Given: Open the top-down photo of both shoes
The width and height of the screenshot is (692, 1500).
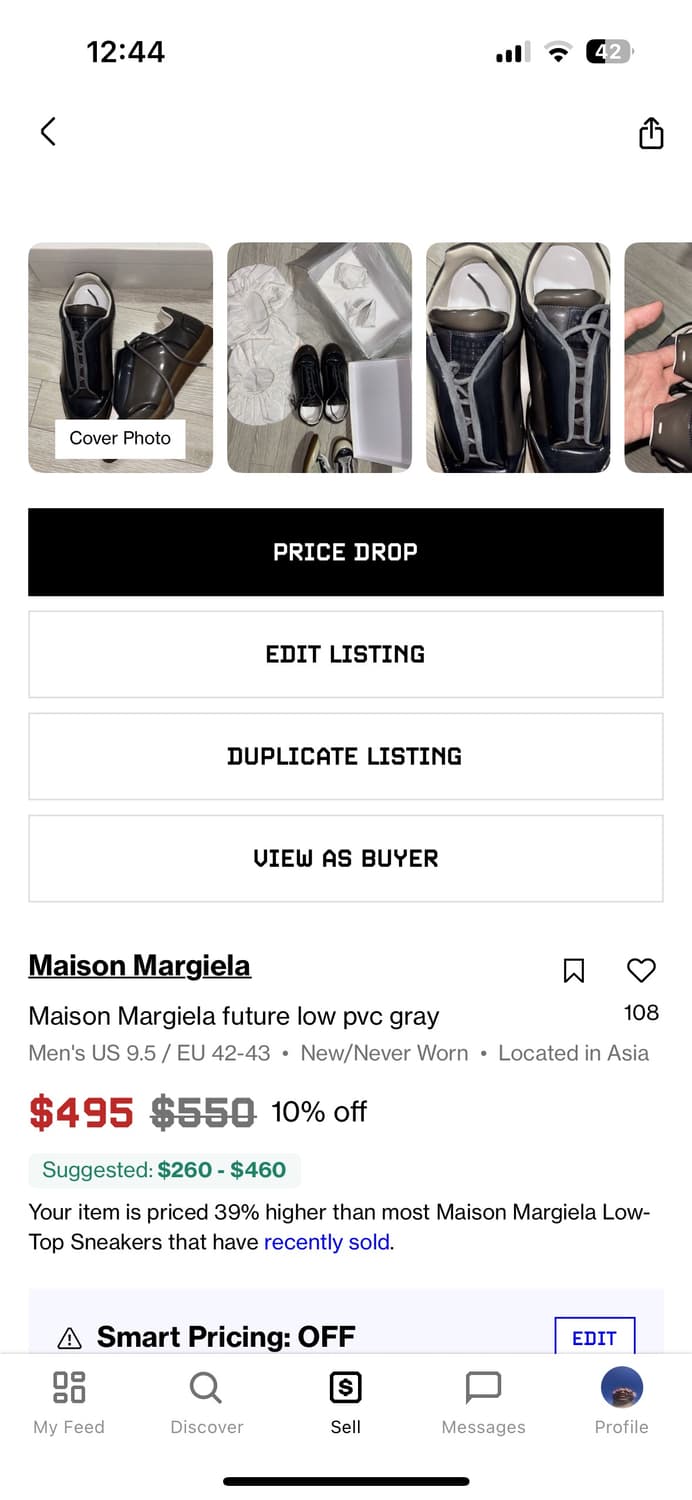Looking at the screenshot, I should click(518, 357).
